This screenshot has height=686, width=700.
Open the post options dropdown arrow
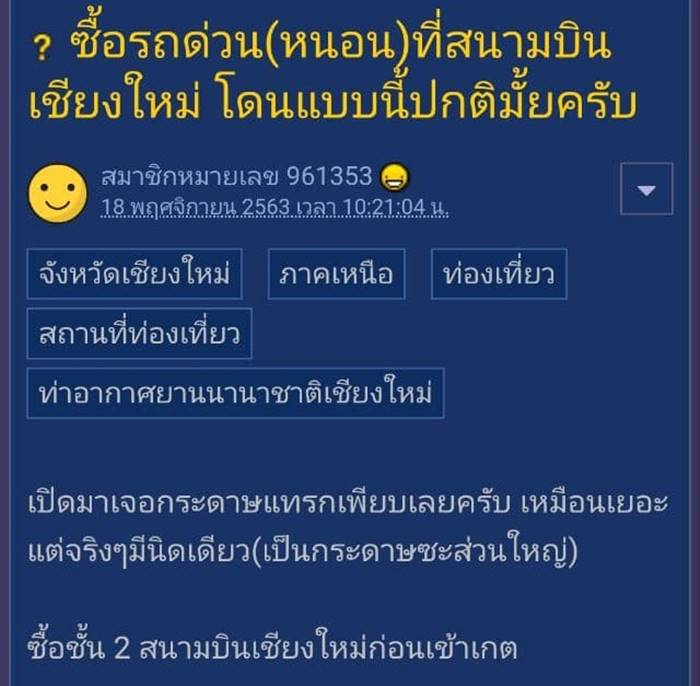click(646, 189)
